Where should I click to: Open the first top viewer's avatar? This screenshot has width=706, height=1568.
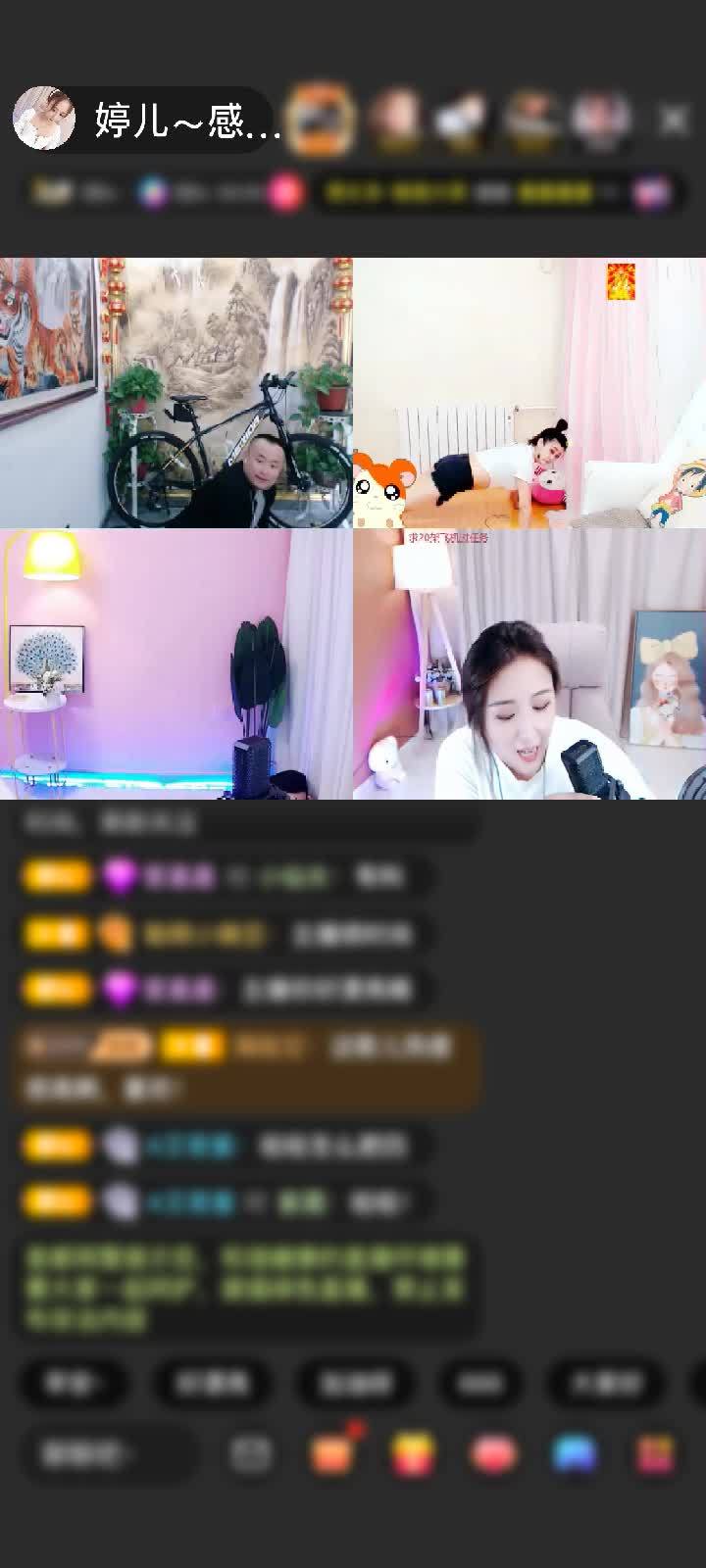point(322,120)
